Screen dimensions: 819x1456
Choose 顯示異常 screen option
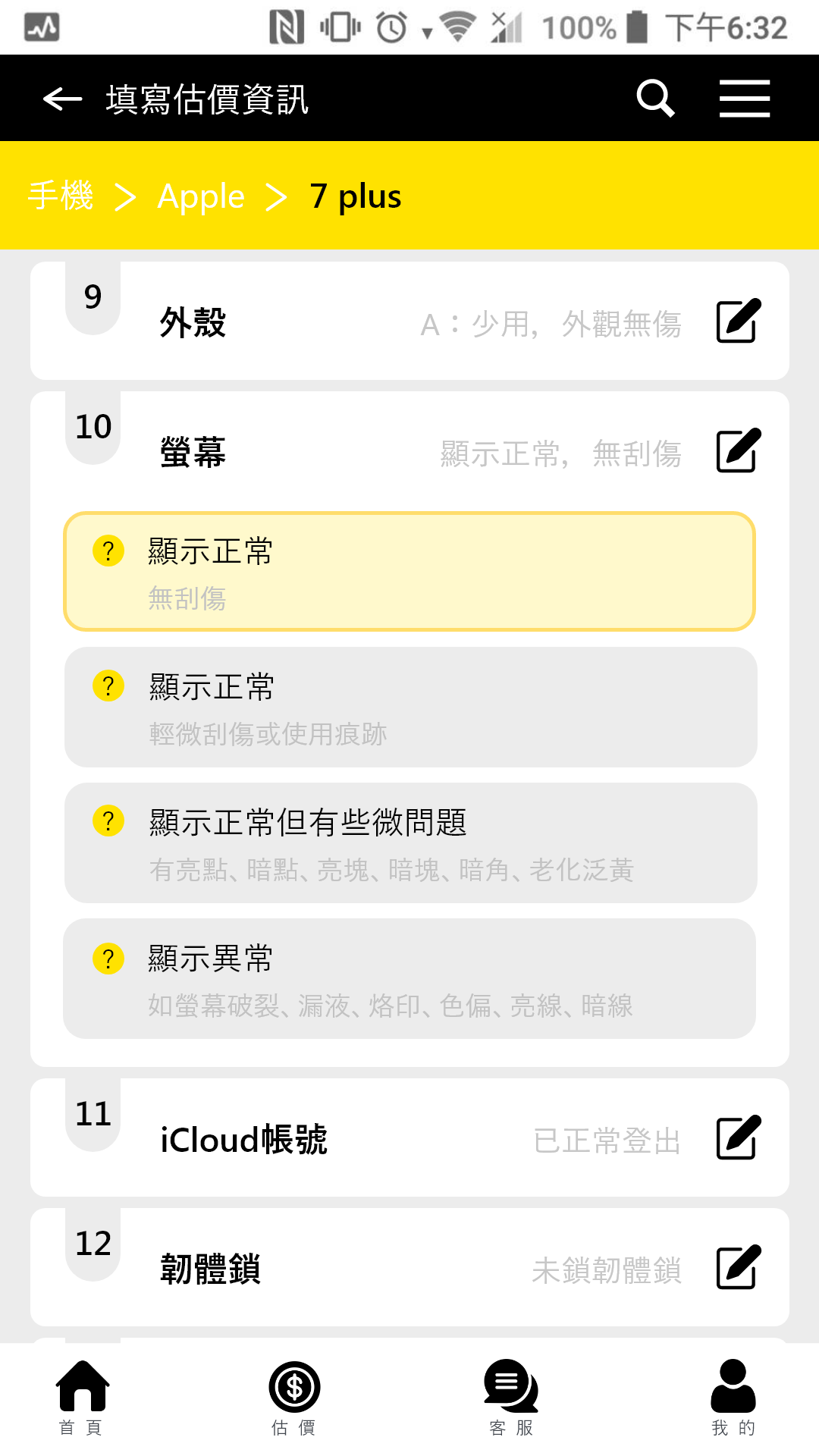409,978
